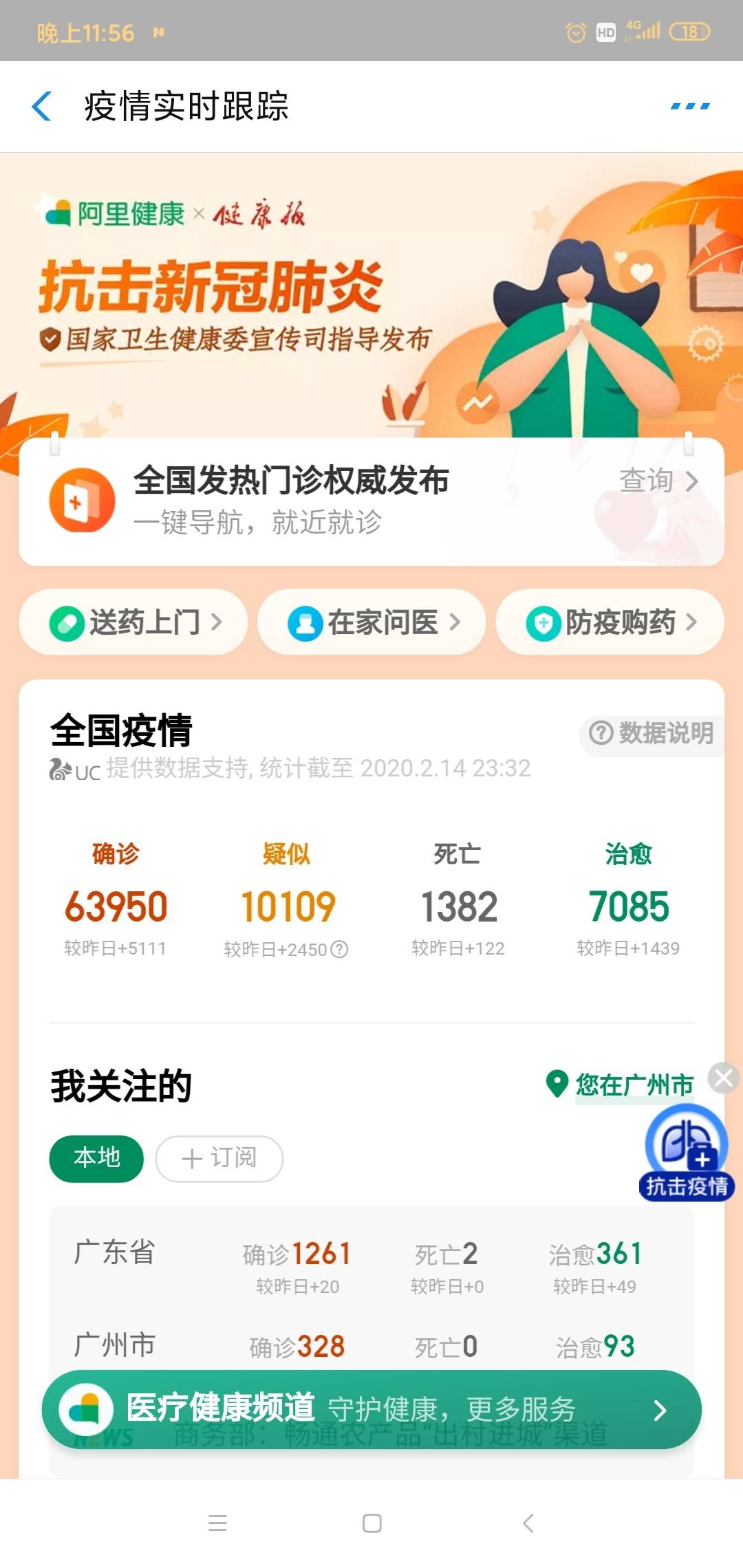Go back using the top-left arrow
This screenshot has height=1568, width=743.
click(x=43, y=107)
